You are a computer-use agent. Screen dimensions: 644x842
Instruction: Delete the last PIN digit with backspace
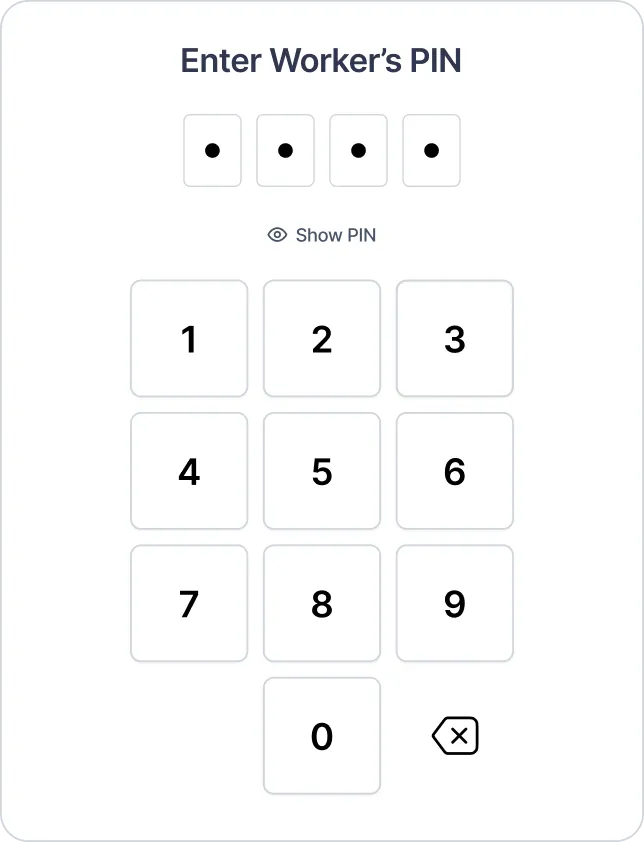click(455, 736)
